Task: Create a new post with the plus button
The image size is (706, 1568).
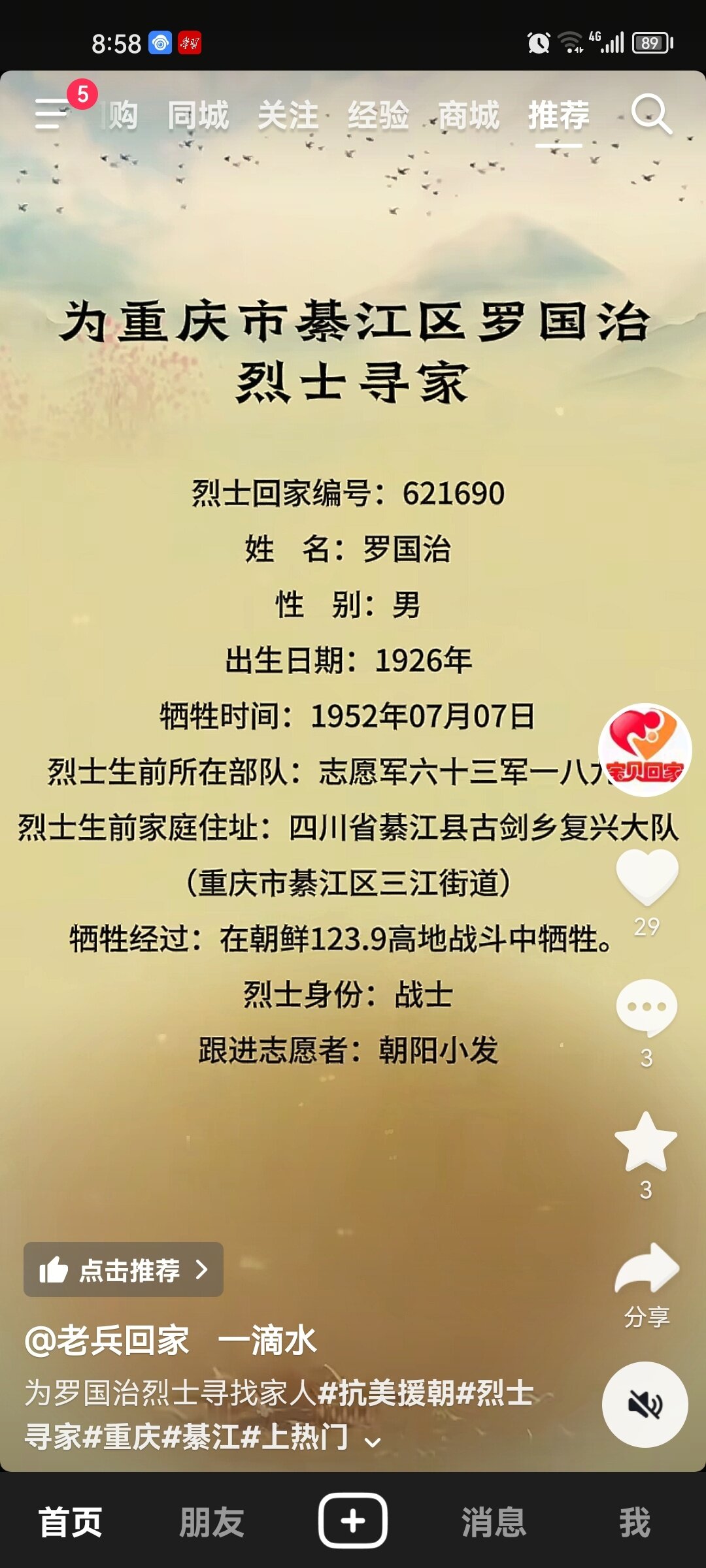Action: tap(353, 1521)
